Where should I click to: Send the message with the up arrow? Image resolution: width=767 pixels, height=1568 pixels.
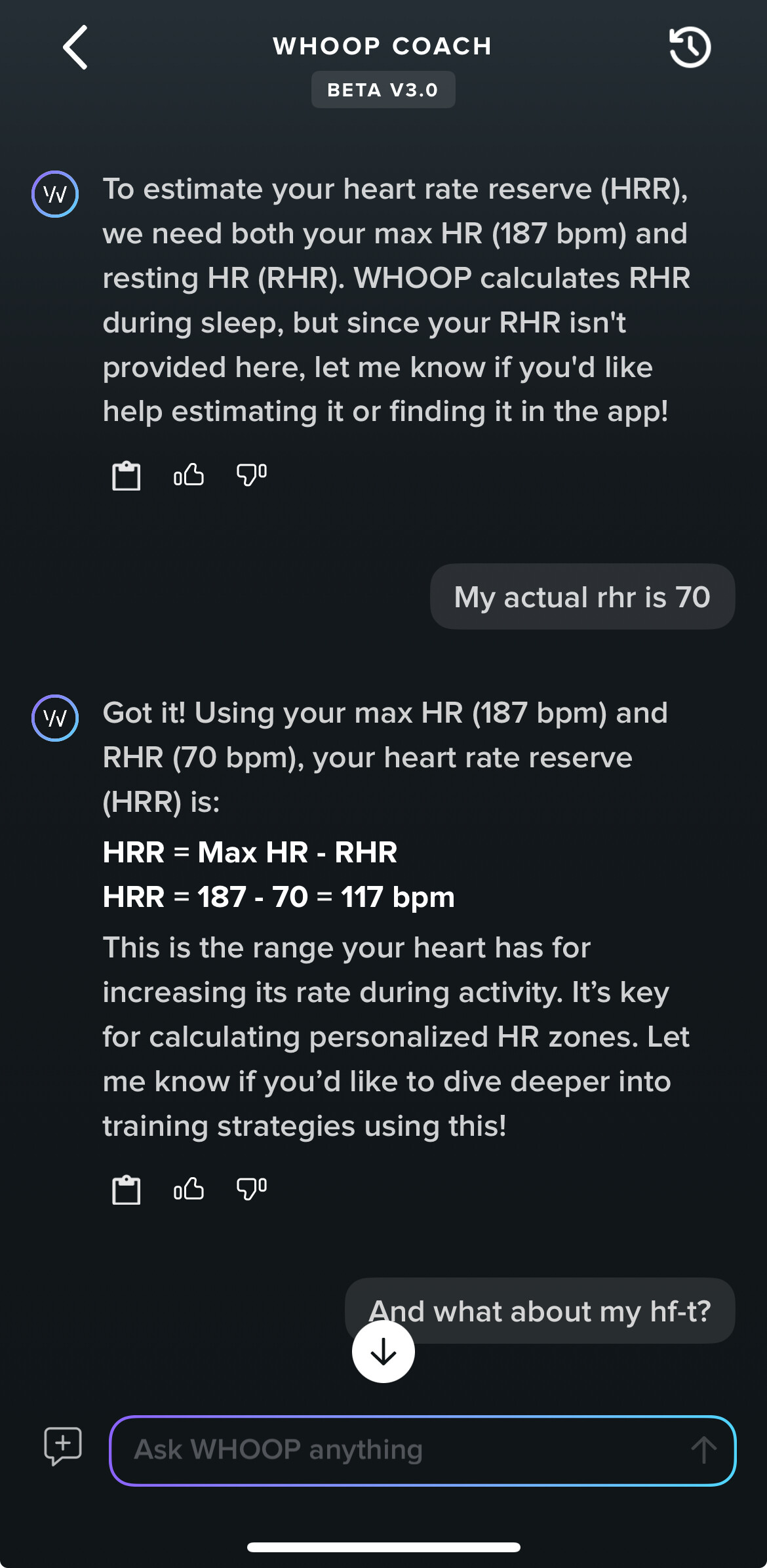(703, 1450)
